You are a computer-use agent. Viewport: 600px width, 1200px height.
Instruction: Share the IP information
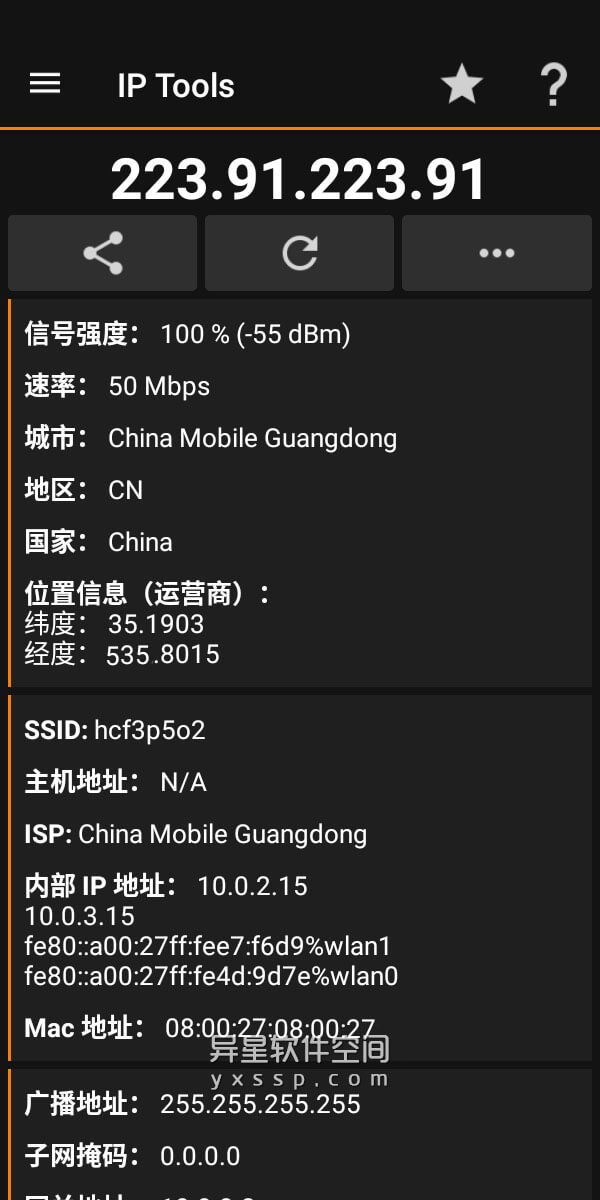coord(103,253)
